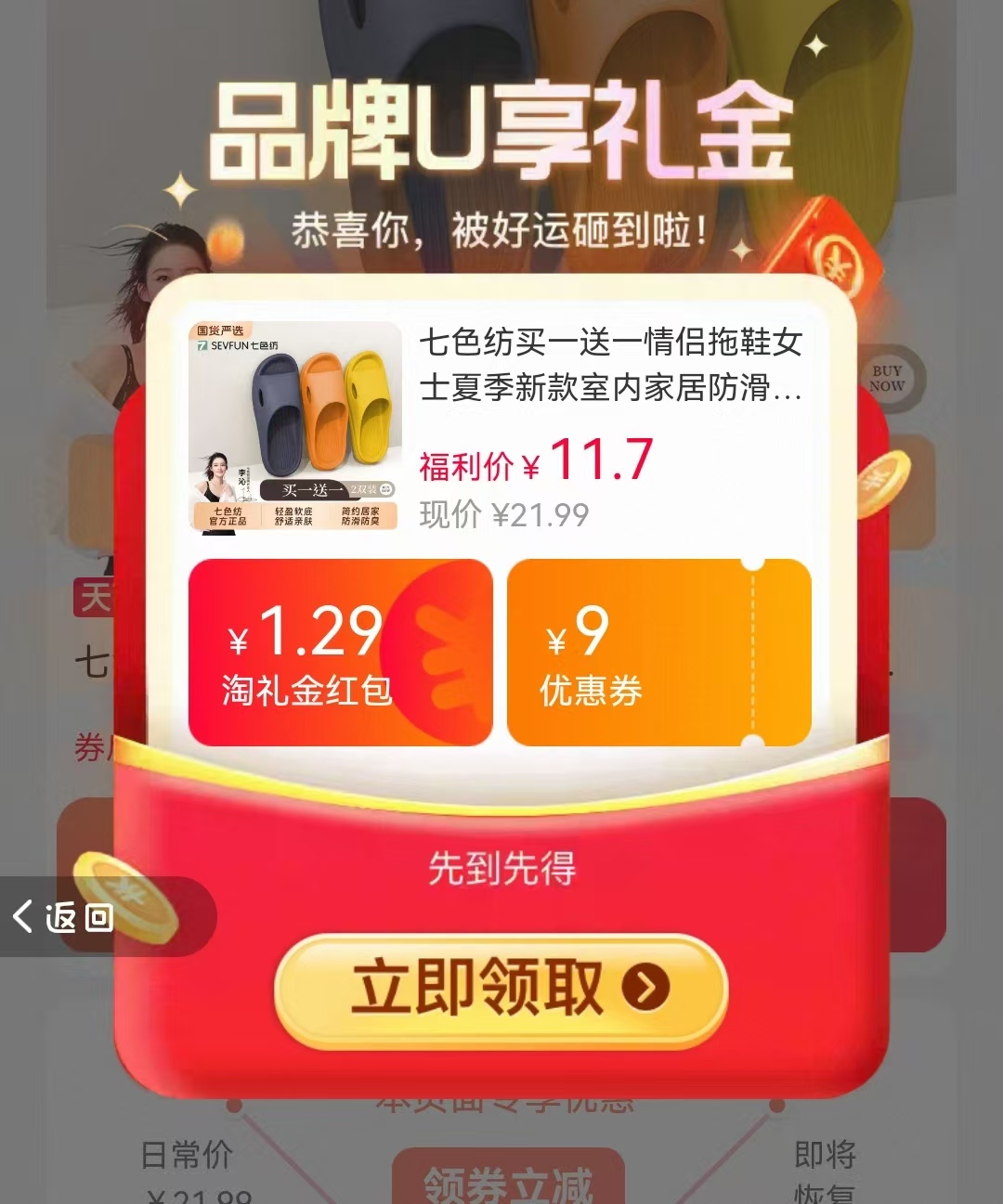Go back with the 返回 button
Image resolution: width=1003 pixels, height=1204 pixels.
coord(65,917)
